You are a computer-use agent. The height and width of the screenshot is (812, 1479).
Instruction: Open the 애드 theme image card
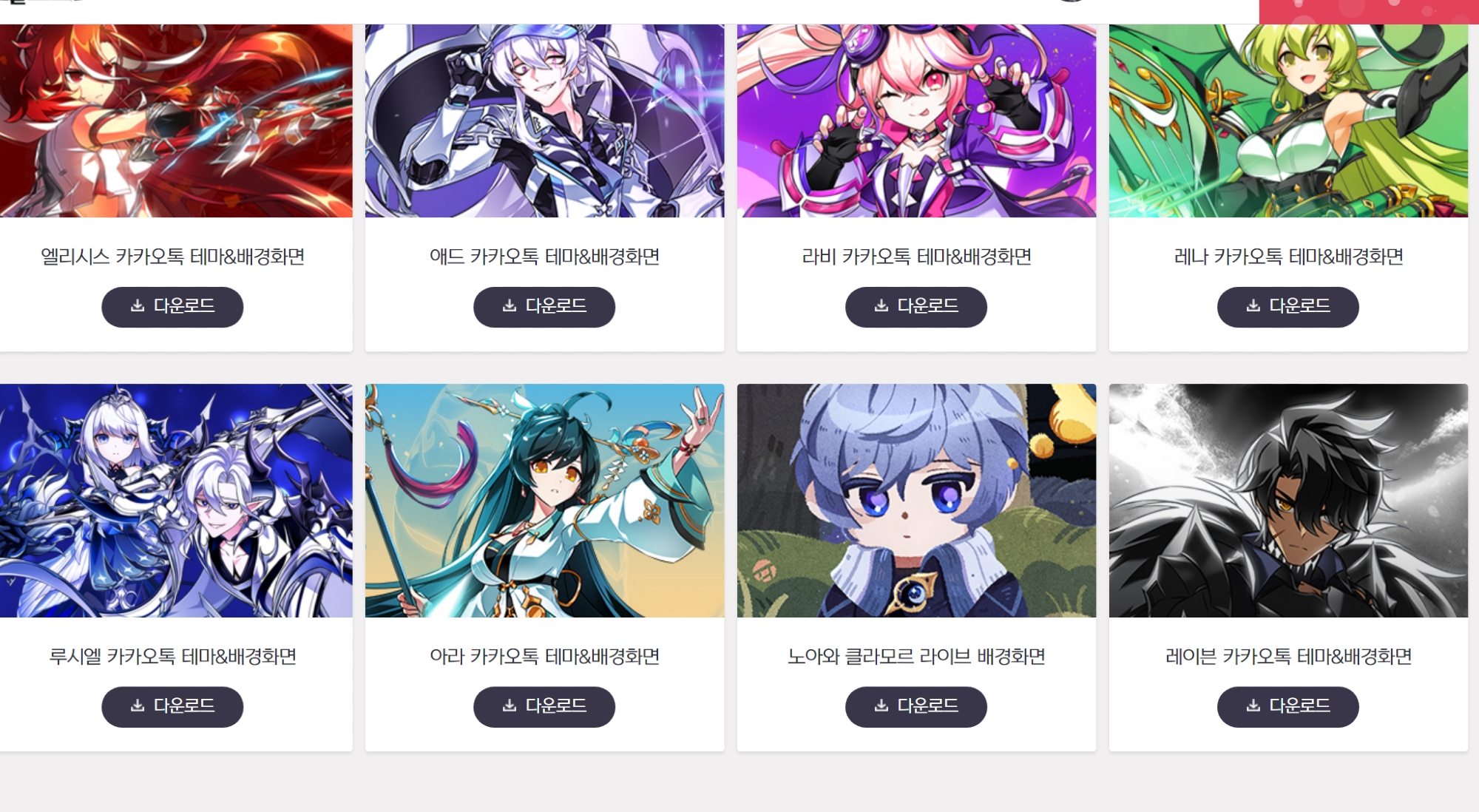(x=544, y=121)
